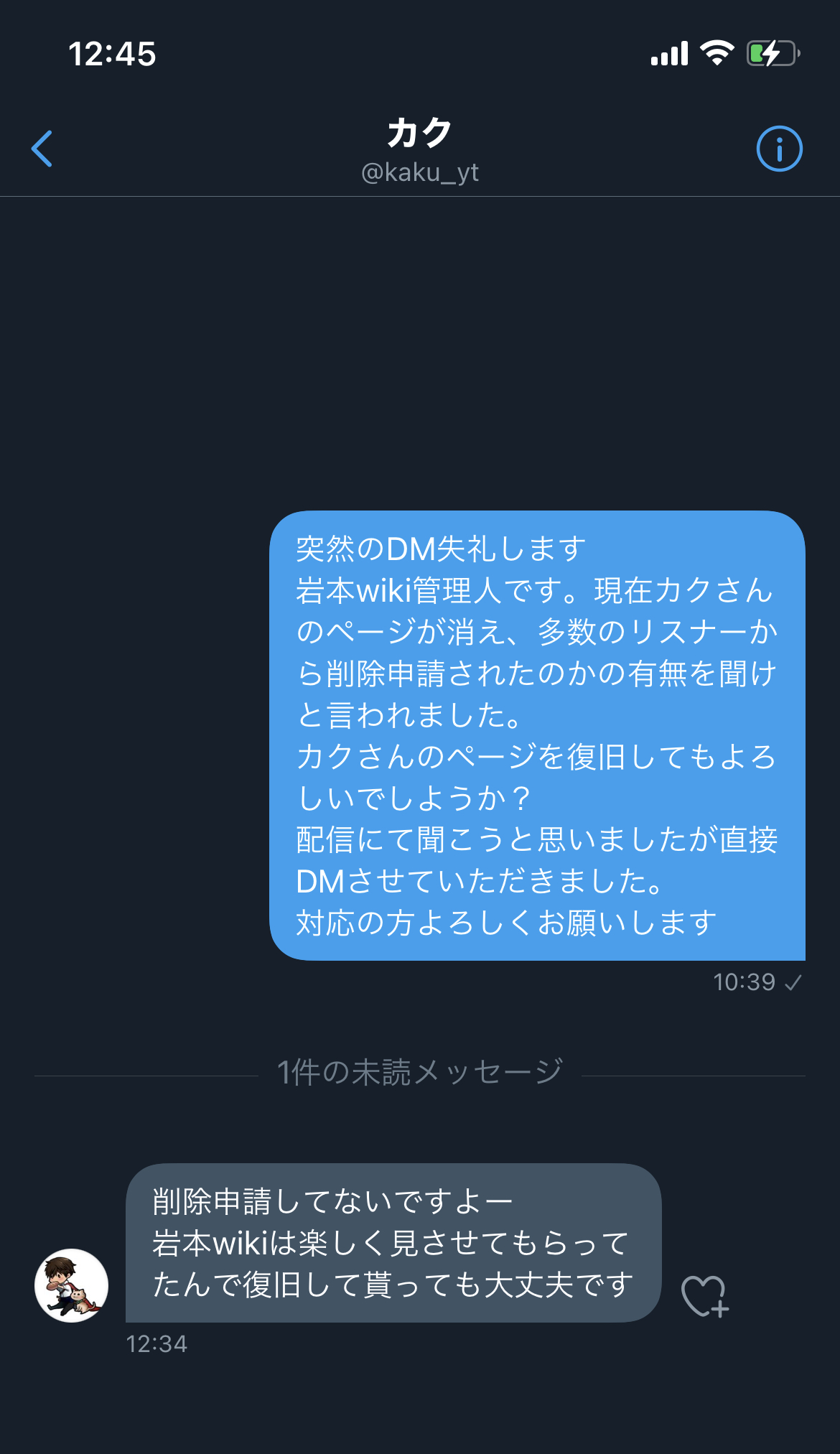This screenshot has height=1454, width=840.
Task: Open conversation info for カク
Action: click(779, 149)
